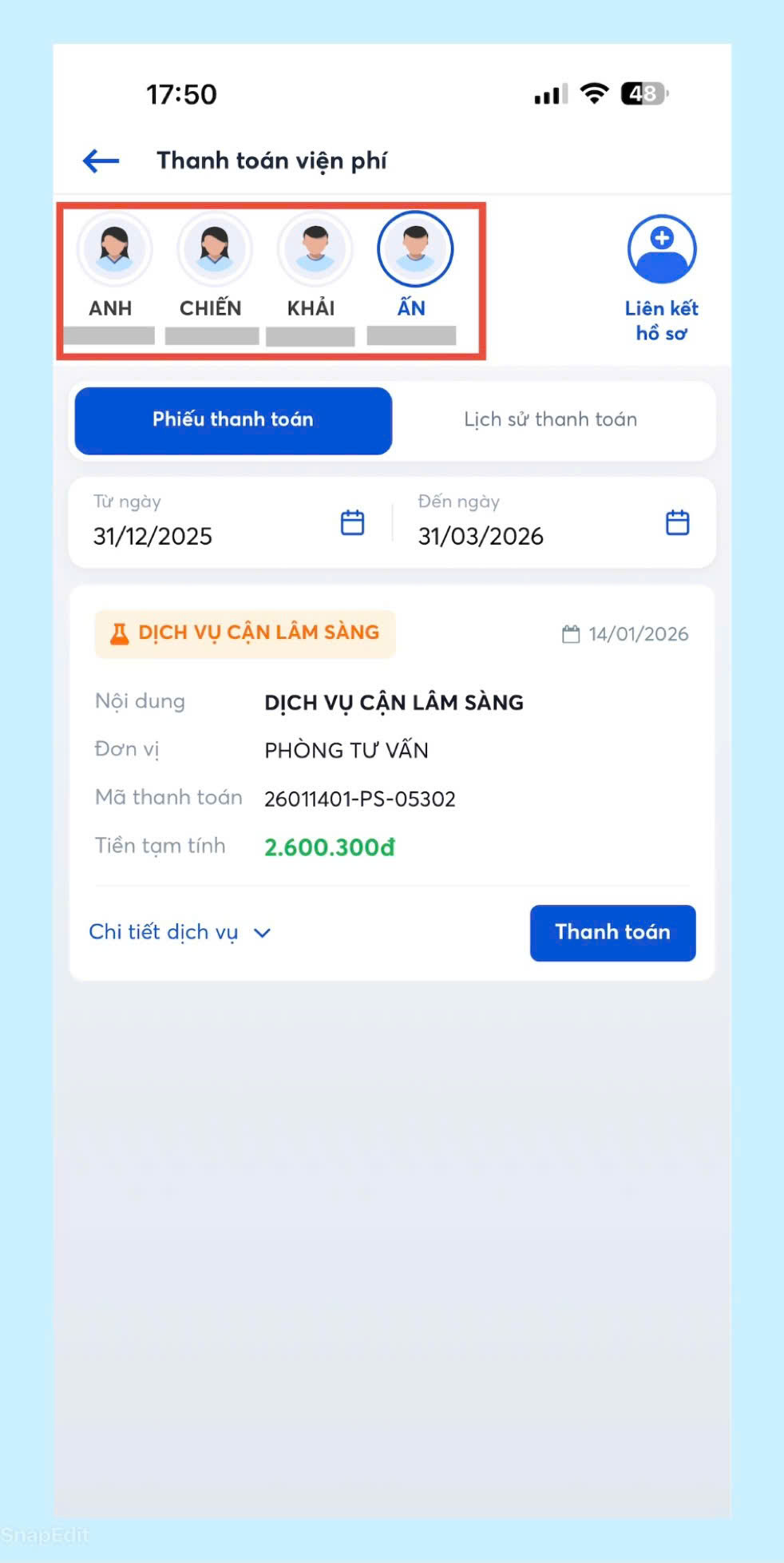Expand Chi tiết dịch vụ
Viewport: 784px width, 1563px height.
tap(180, 932)
